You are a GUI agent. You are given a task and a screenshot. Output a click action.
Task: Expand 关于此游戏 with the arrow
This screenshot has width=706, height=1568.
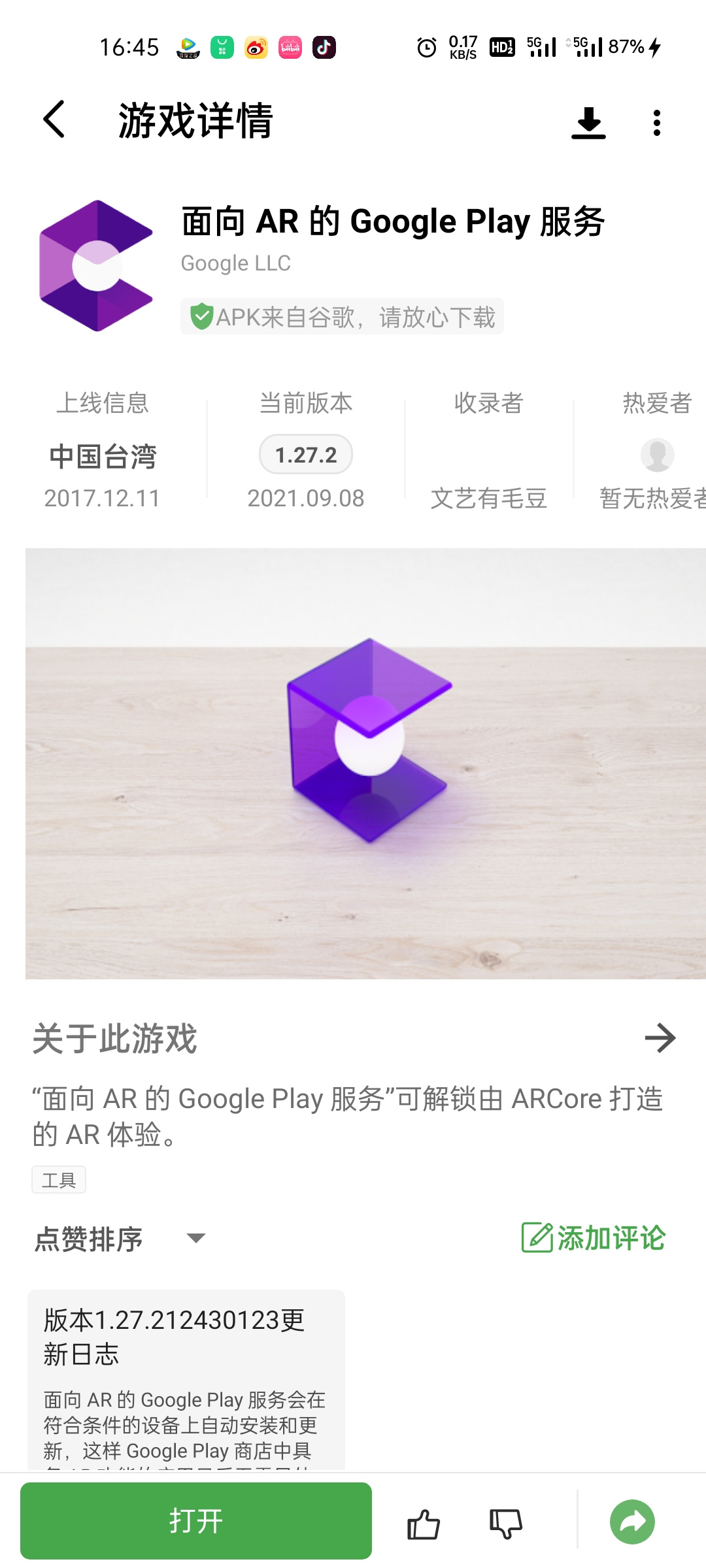tap(660, 1038)
